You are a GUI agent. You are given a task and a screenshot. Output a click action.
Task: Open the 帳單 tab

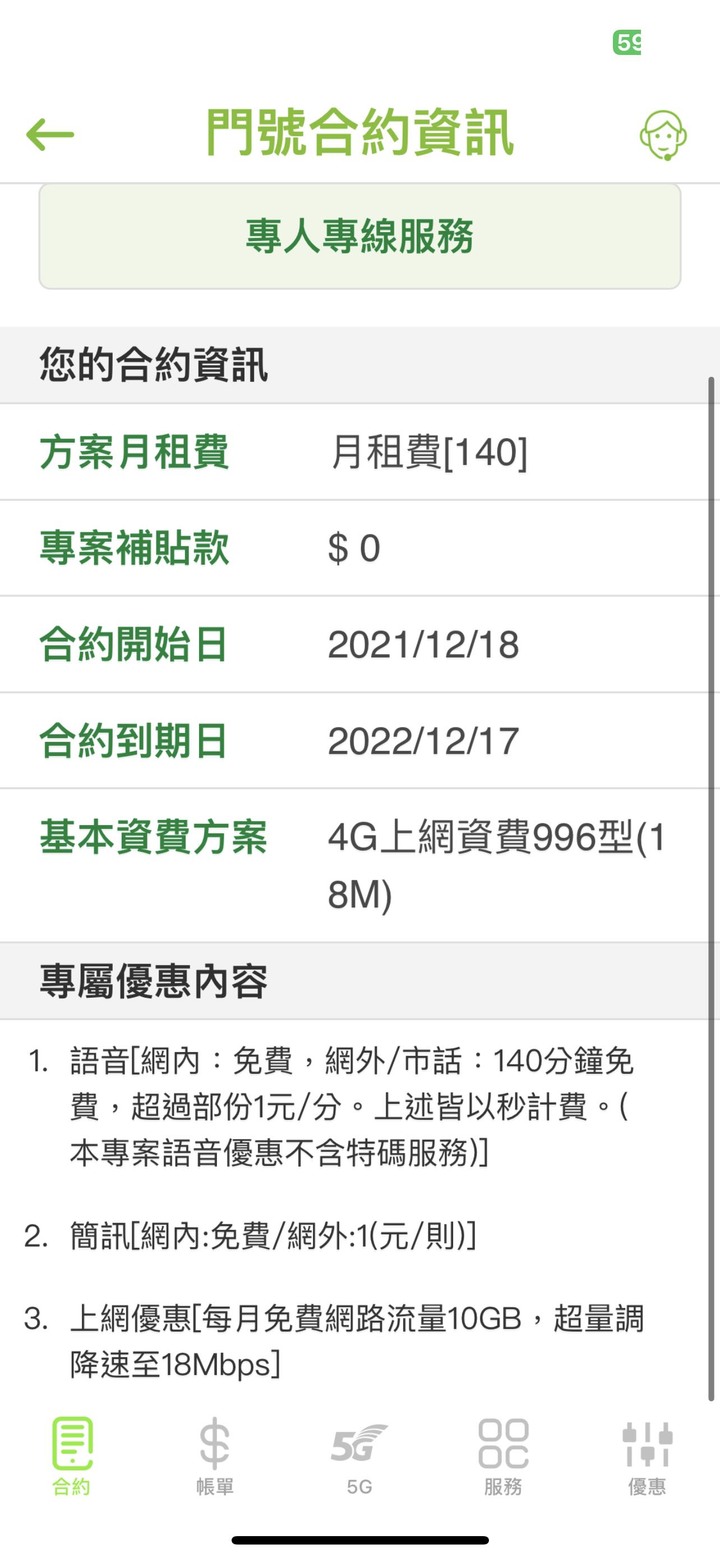pyautogui.click(x=215, y=1456)
